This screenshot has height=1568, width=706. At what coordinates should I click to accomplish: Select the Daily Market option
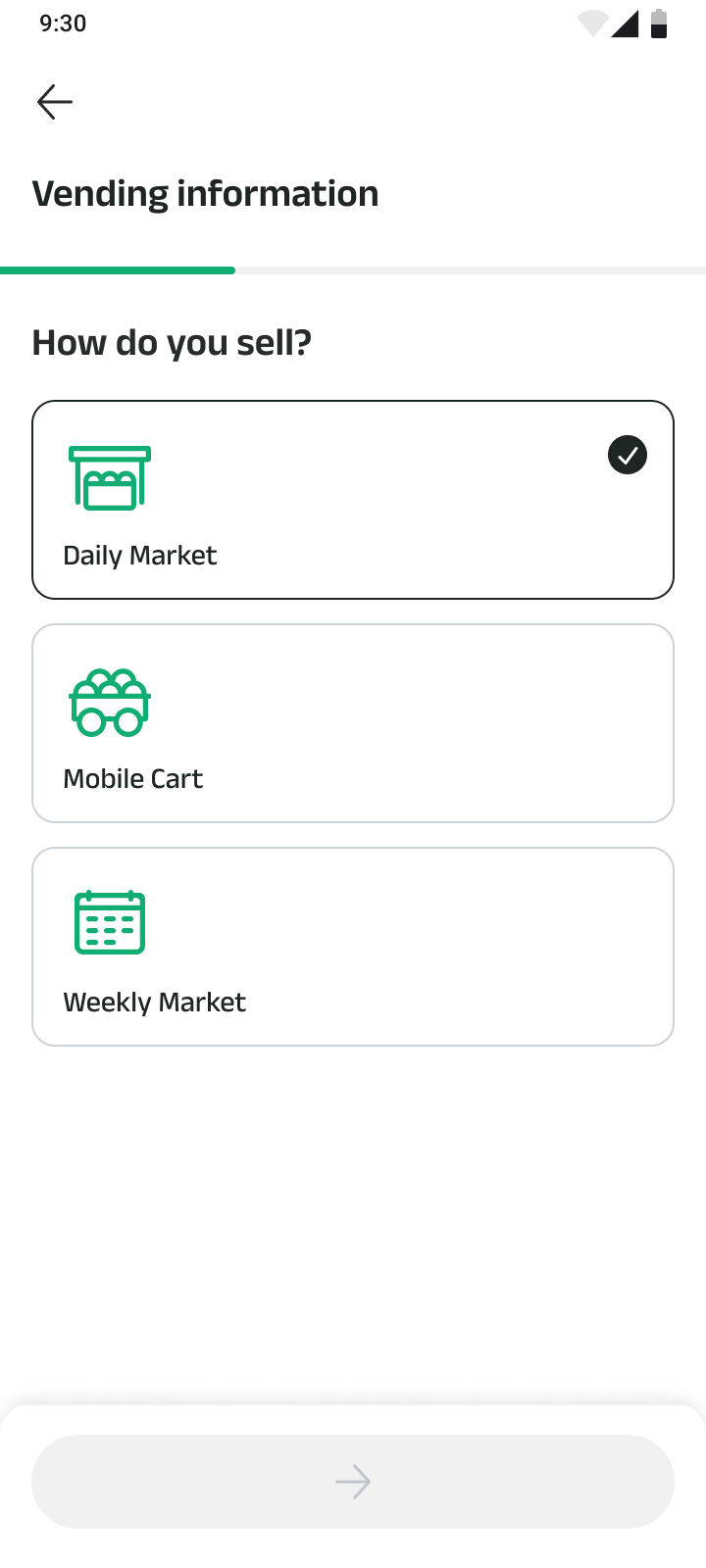coord(353,500)
